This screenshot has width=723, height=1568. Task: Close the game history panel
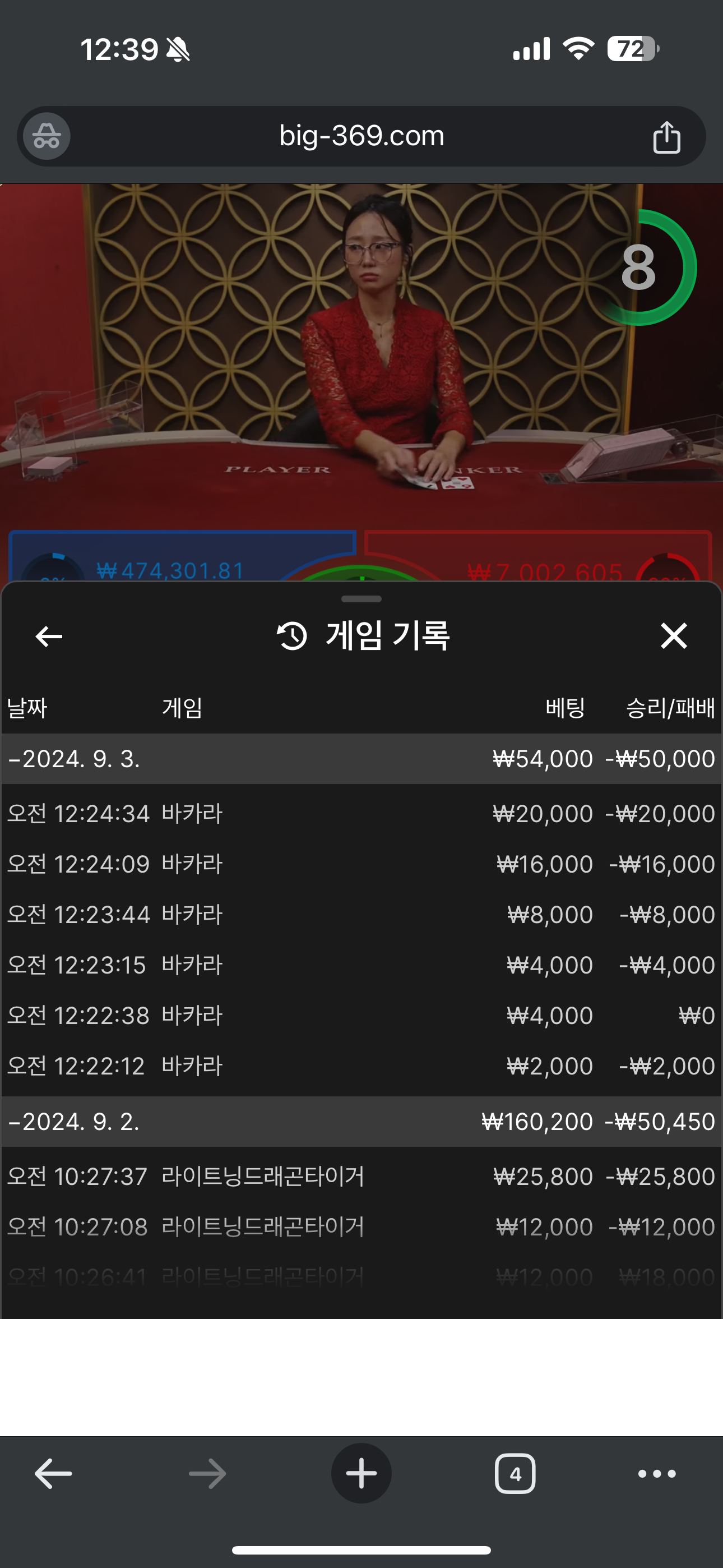click(x=673, y=636)
